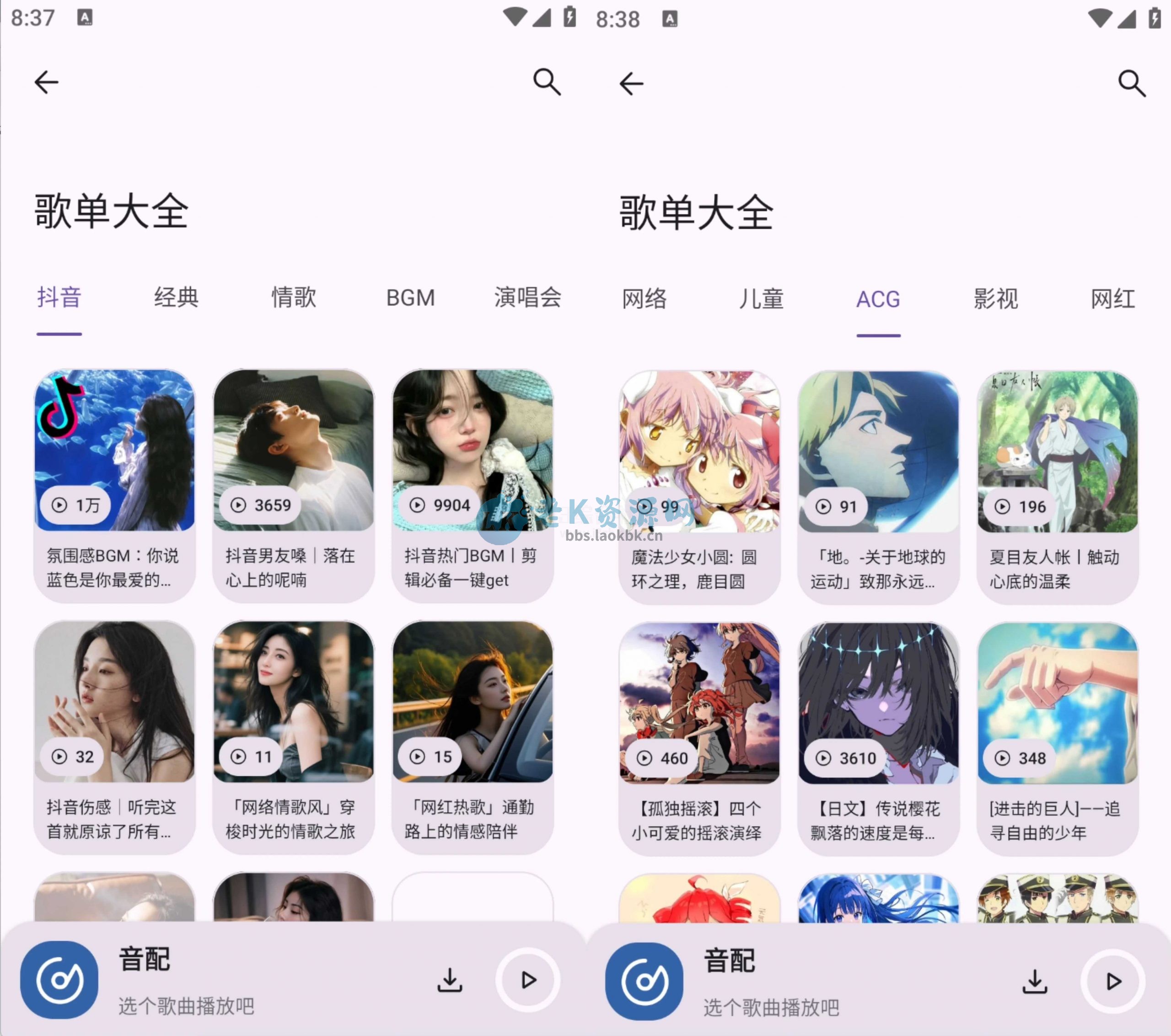
Task: Open the 氛围感BGM playlist card
Action: (x=114, y=484)
